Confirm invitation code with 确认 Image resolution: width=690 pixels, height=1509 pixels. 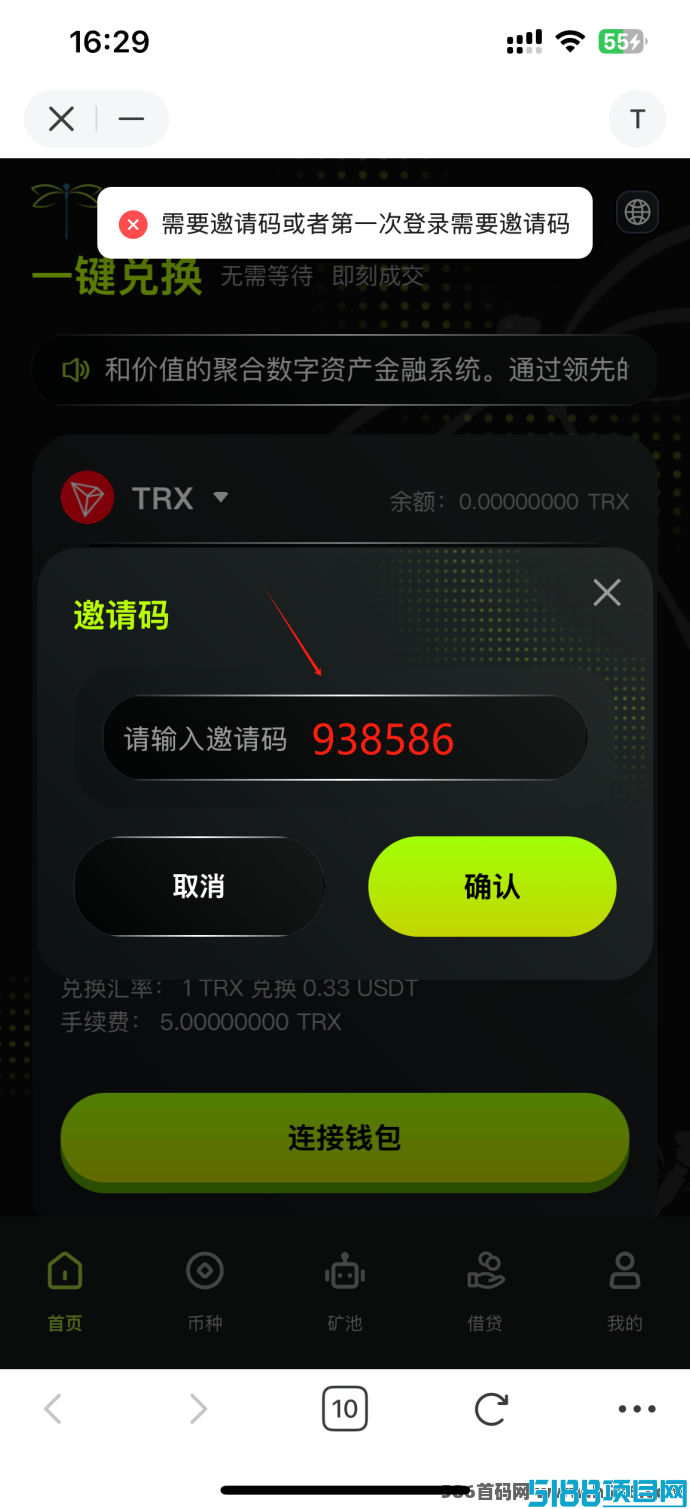pos(492,886)
